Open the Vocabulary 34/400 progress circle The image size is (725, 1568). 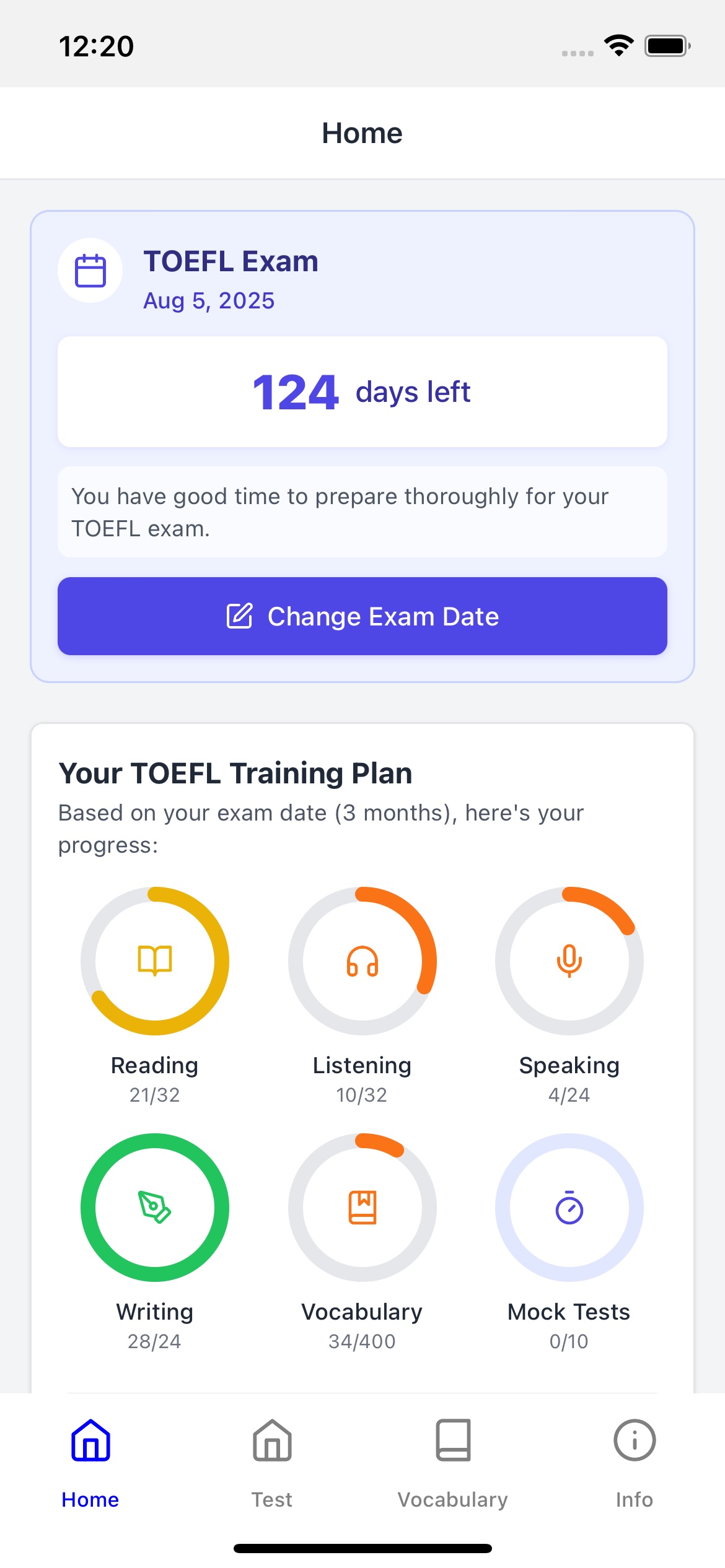[362, 1207]
